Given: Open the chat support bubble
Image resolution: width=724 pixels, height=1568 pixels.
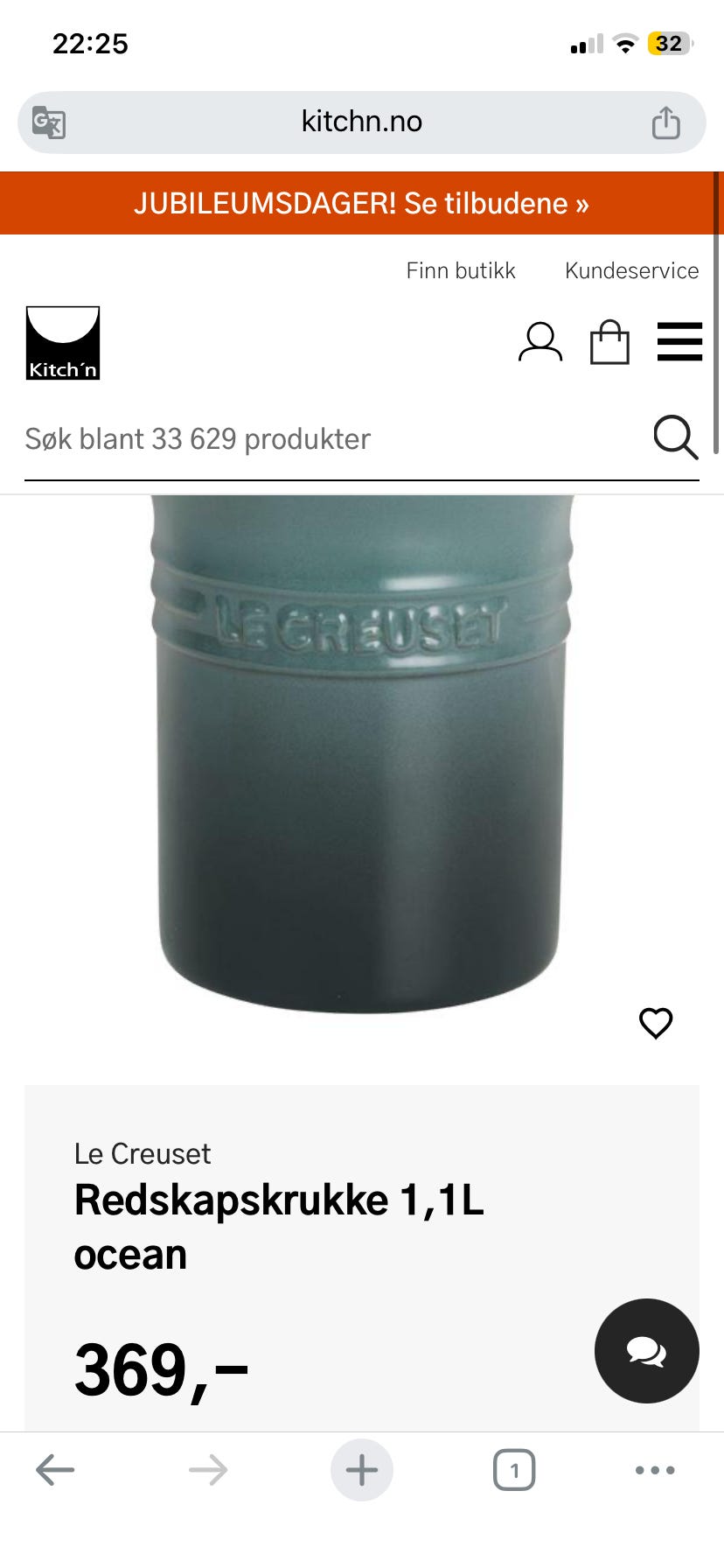Looking at the screenshot, I should tap(647, 1351).
